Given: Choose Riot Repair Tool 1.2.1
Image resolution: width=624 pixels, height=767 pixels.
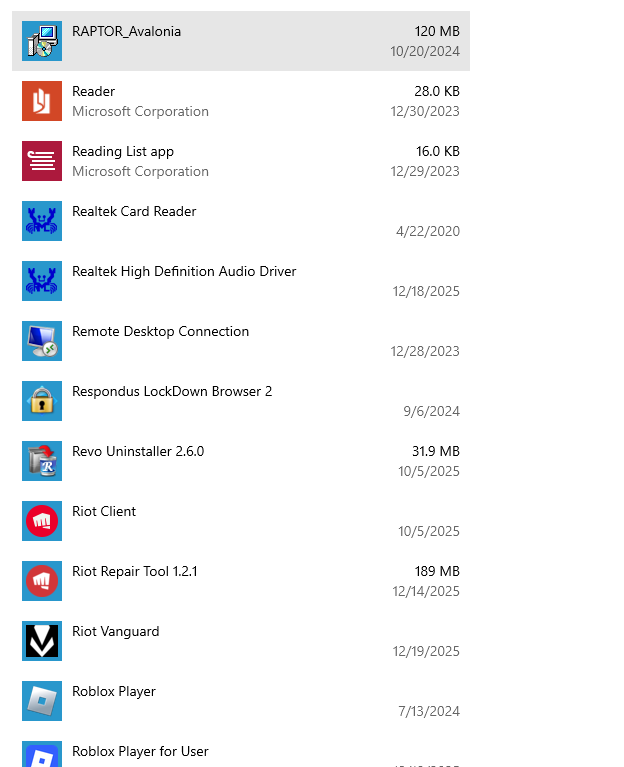Looking at the screenshot, I should pyautogui.click(x=240, y=581).
